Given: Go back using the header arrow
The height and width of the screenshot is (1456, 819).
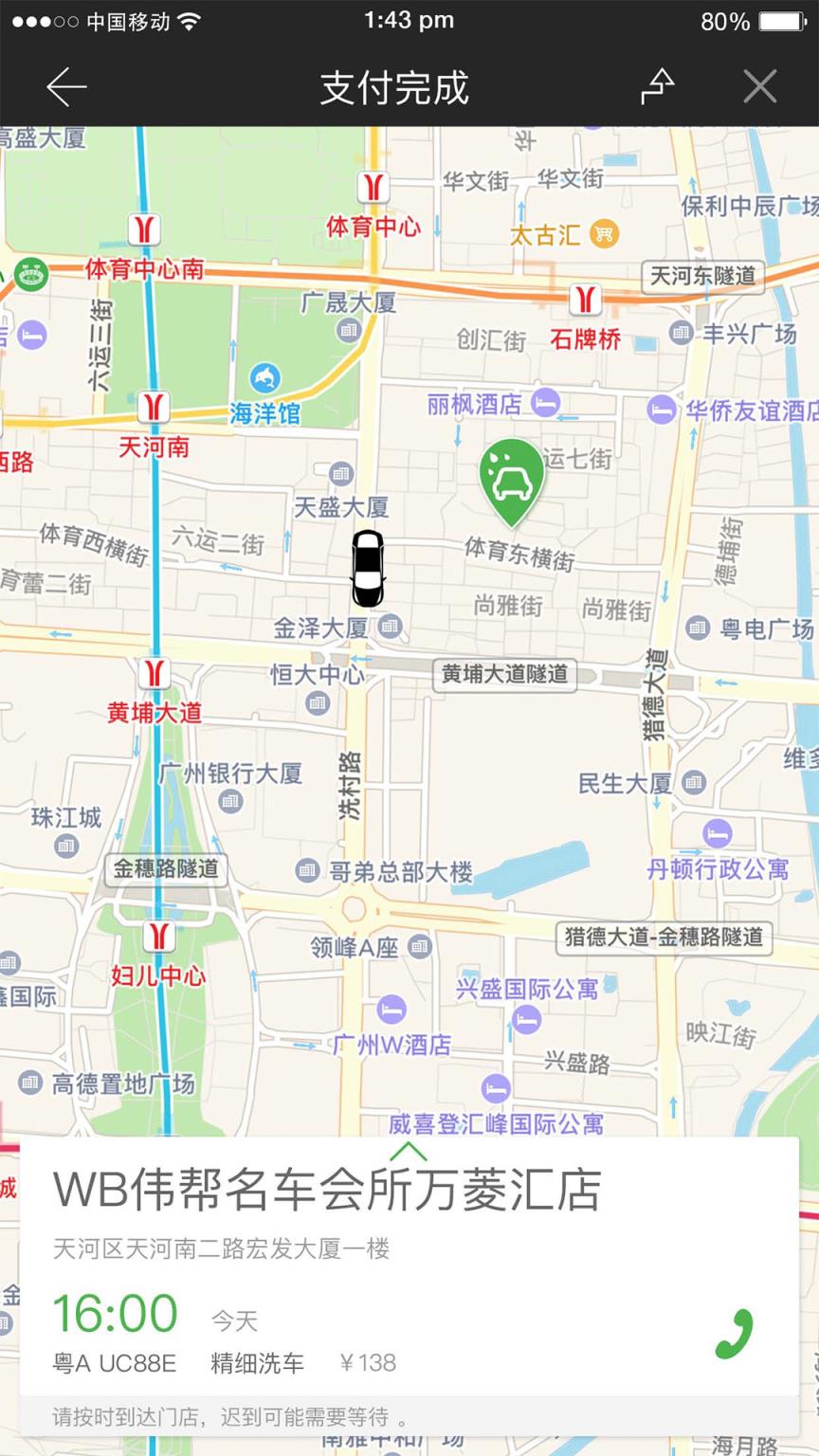Looking at the screenshot, I should pos(64,85).
